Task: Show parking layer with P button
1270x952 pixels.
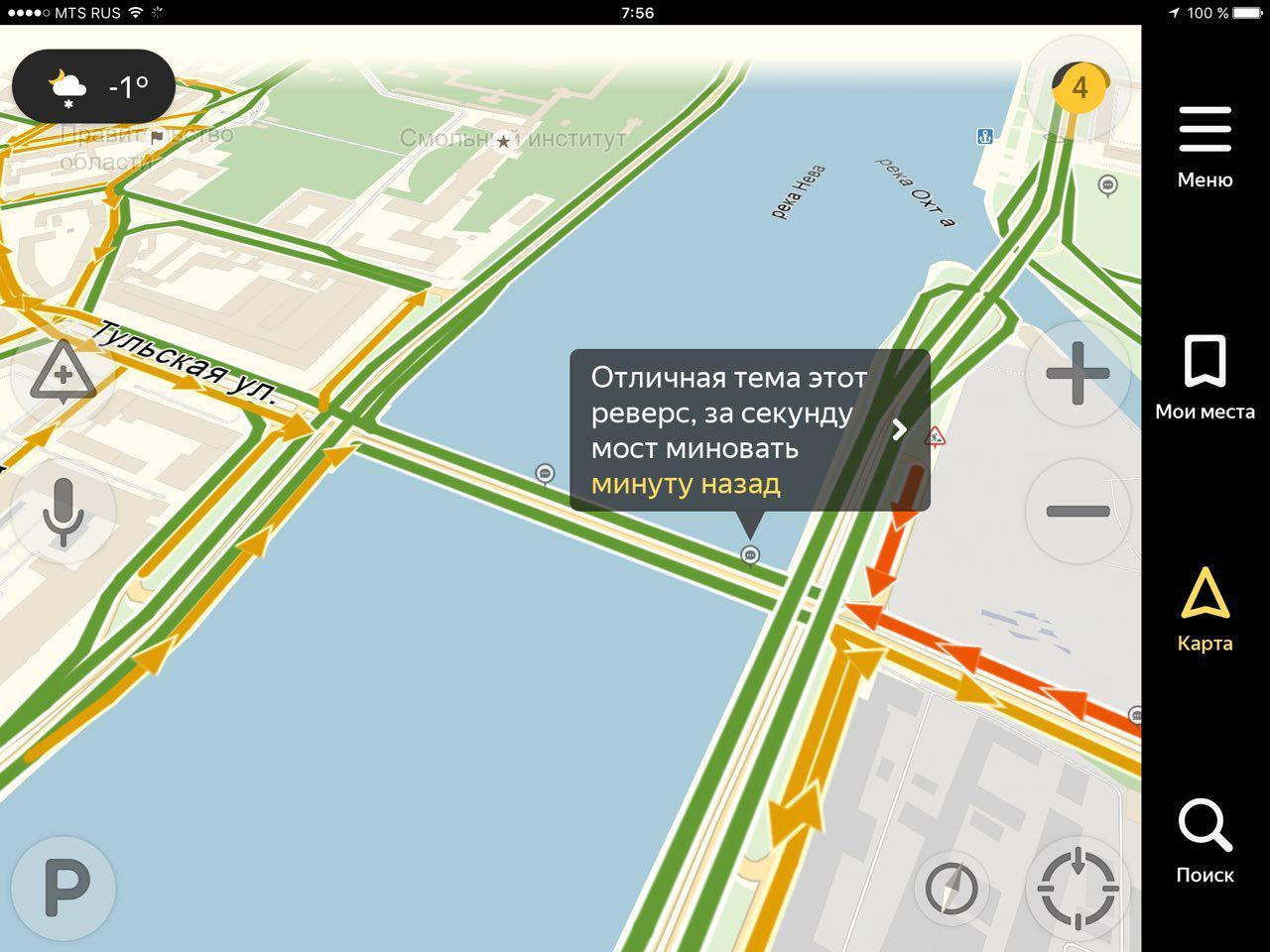Action: coord(63,889)
